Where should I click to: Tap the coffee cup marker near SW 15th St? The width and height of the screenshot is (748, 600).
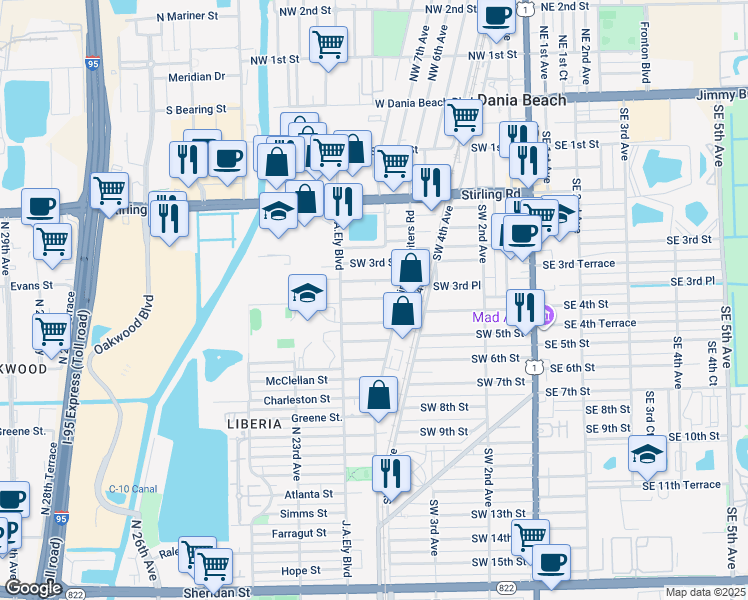pos(551,561)
